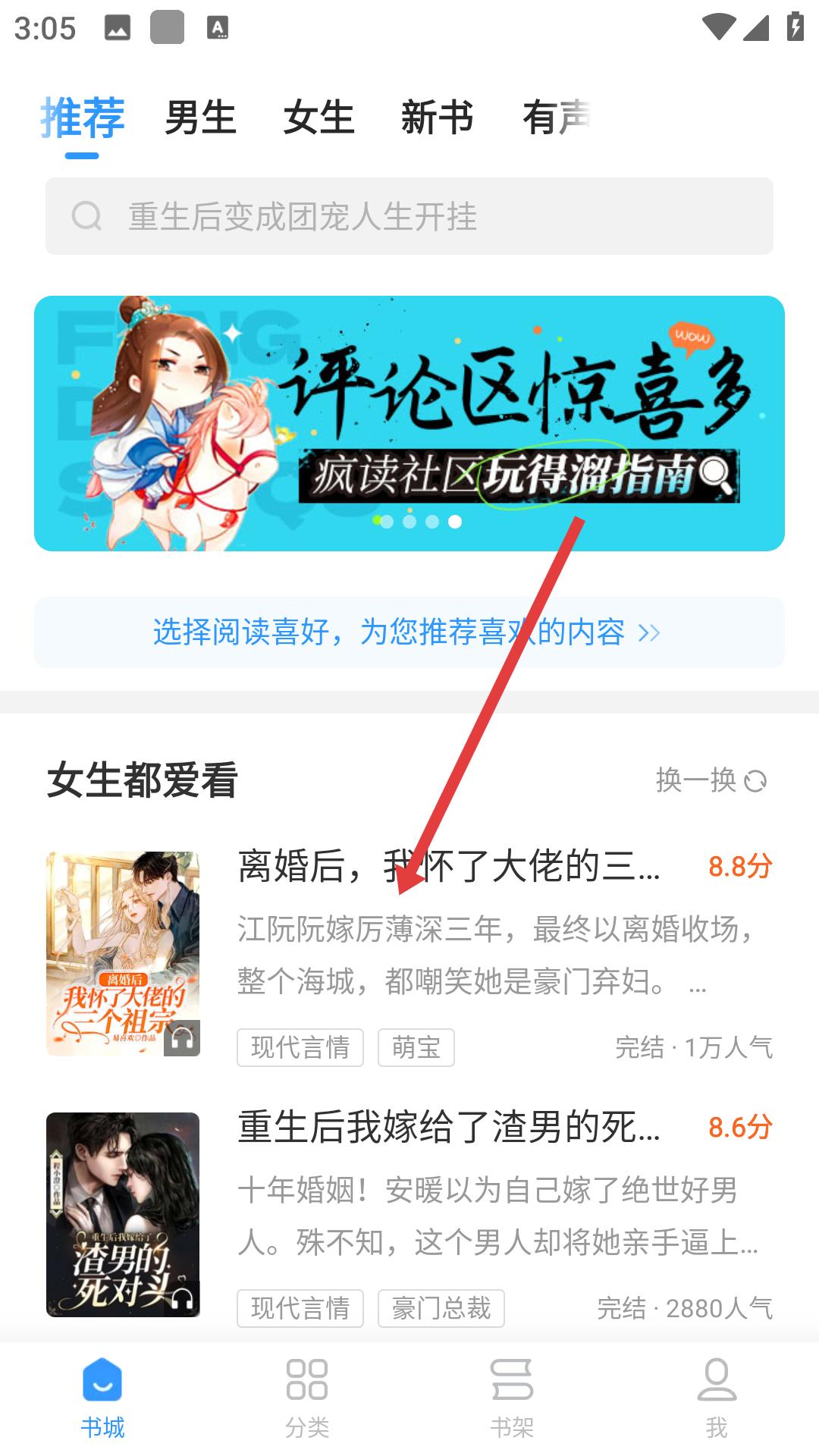Select the 有声 tab
Screen dimensions: 819x1456
(x=555, y=118)
